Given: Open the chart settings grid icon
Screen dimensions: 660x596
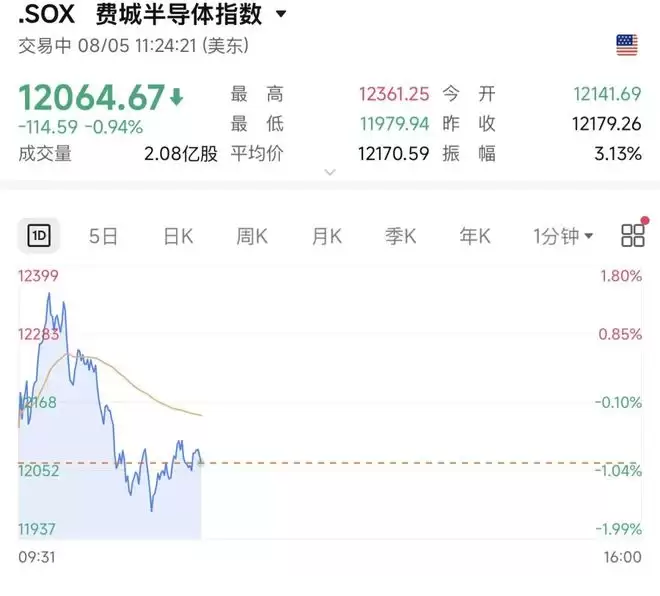Looking at the screenshot, I should [633, 235].
